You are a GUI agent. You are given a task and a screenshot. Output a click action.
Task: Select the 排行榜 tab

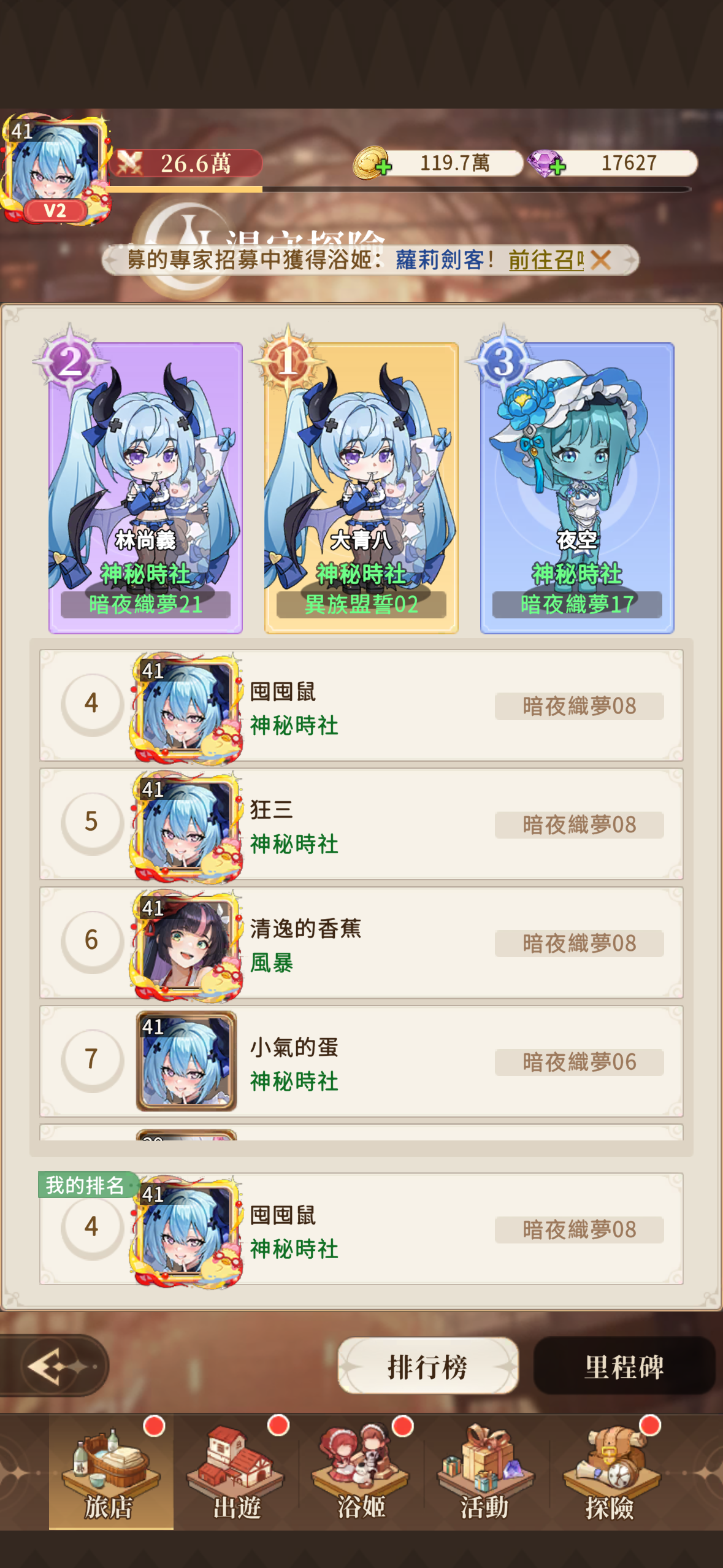428,1366
